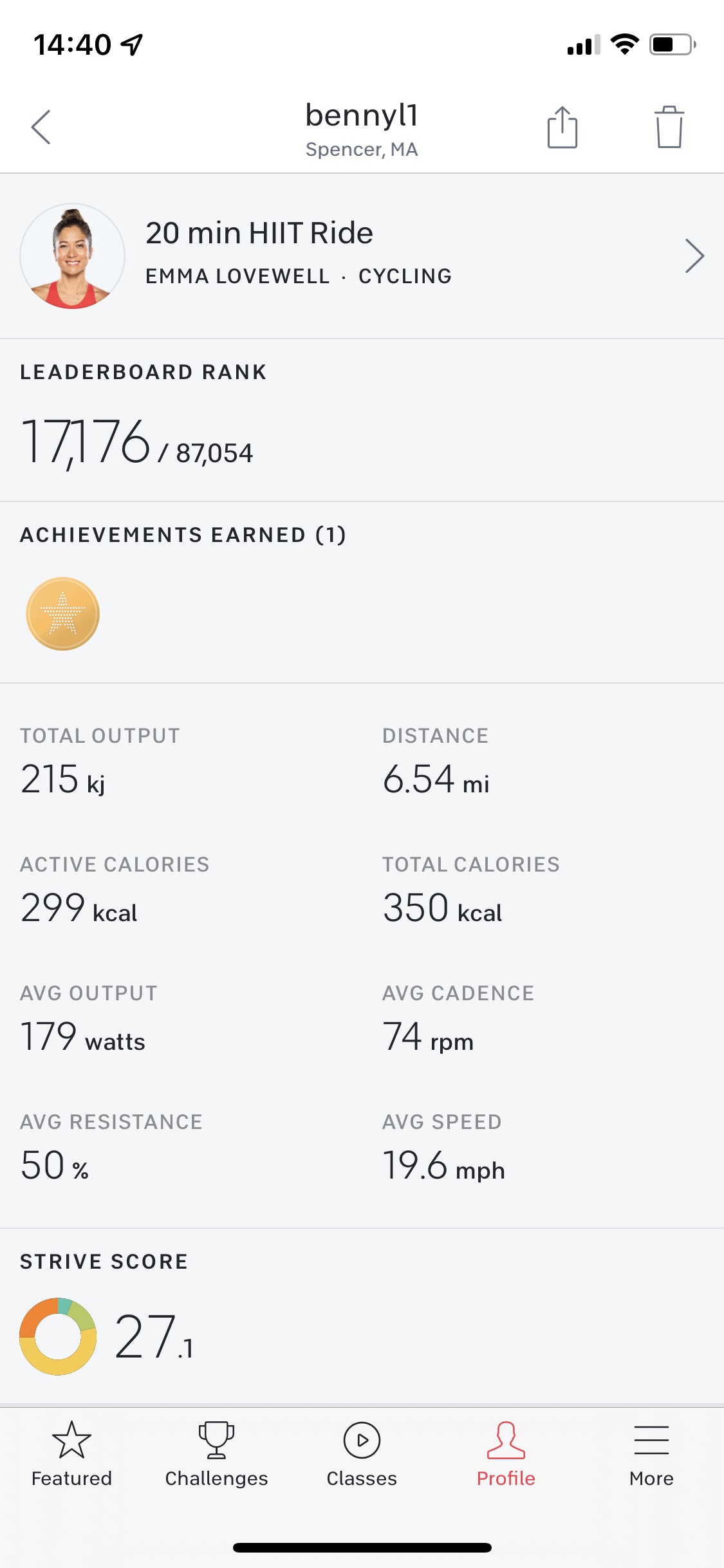
Task: Share this workout summary
Action: pyautogui.click(x=562, y=127)
